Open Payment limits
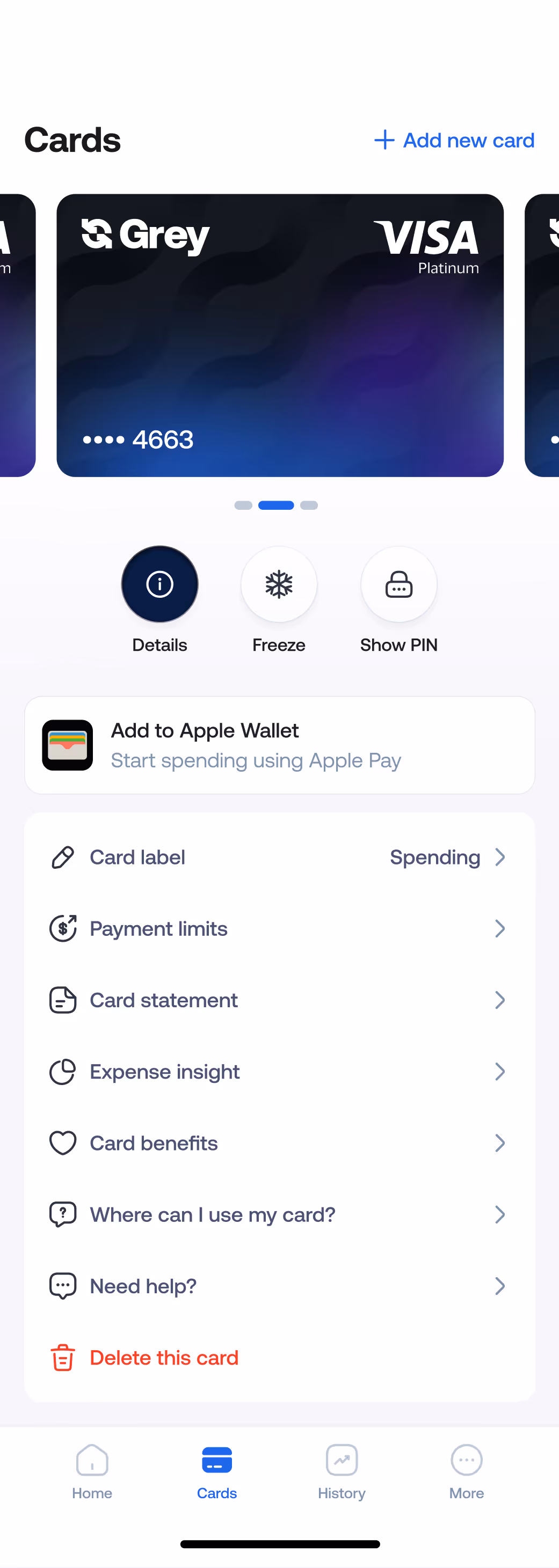The width and height of the screenshot is (559, 1568). point(279,928)
